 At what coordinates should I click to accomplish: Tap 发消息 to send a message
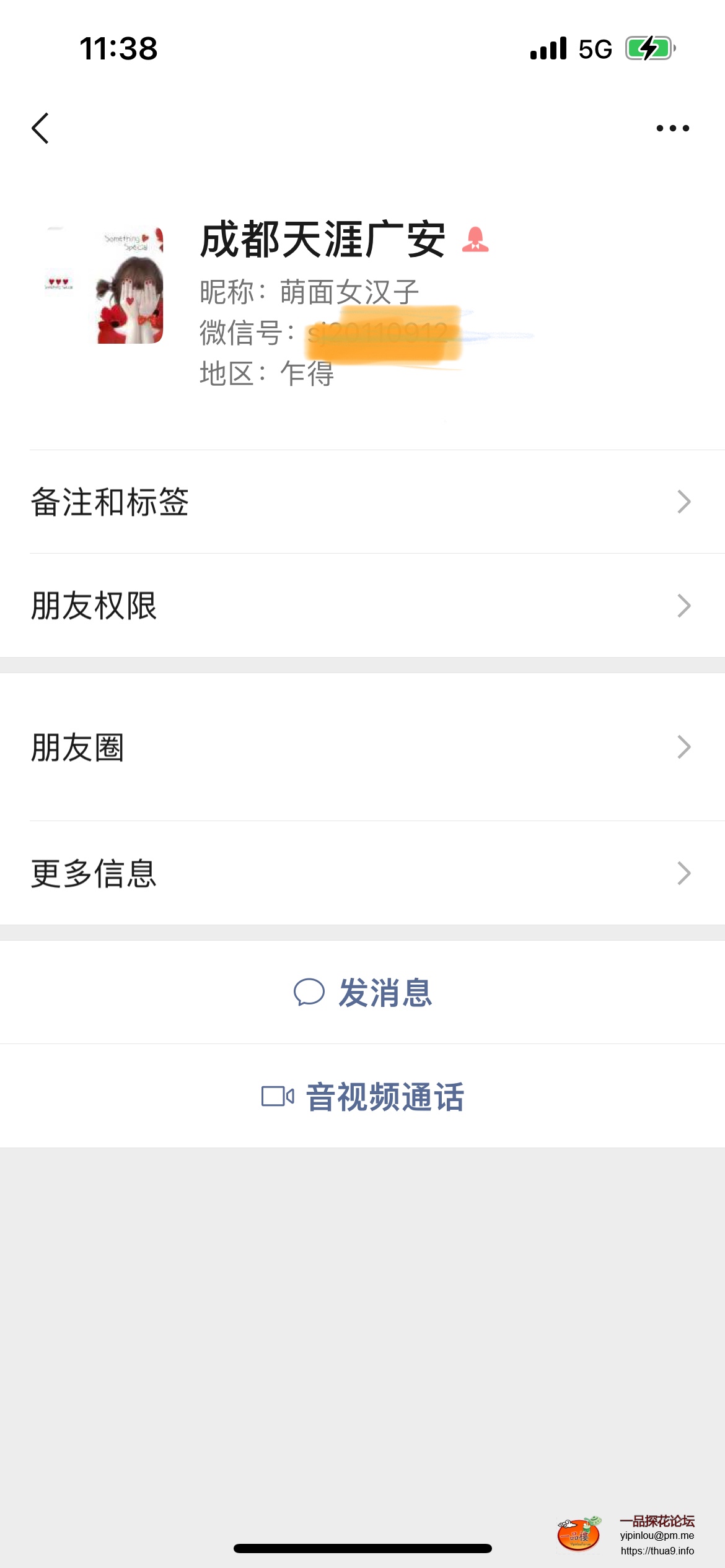coord(362,993)
